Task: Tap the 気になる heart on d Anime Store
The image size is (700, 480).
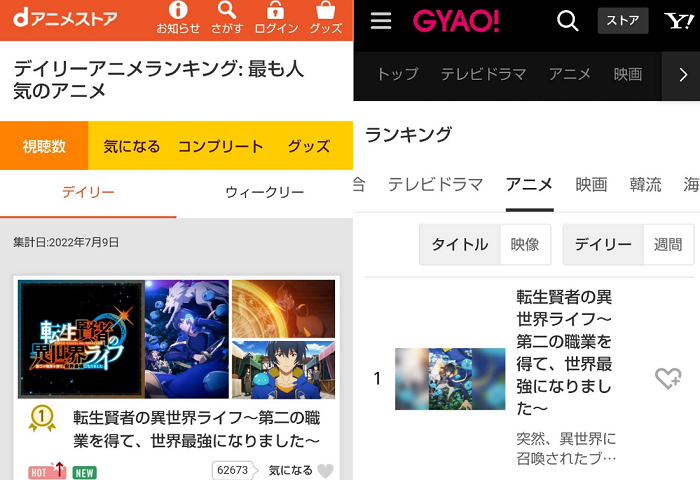Action: click(324, 471)
